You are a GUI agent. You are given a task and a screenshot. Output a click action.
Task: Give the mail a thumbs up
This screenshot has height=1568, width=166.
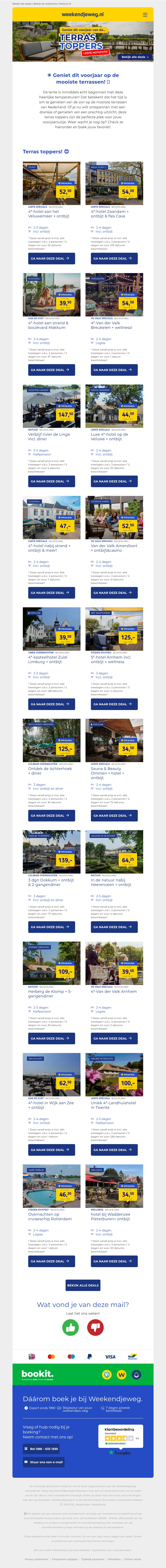(71, 1327)
